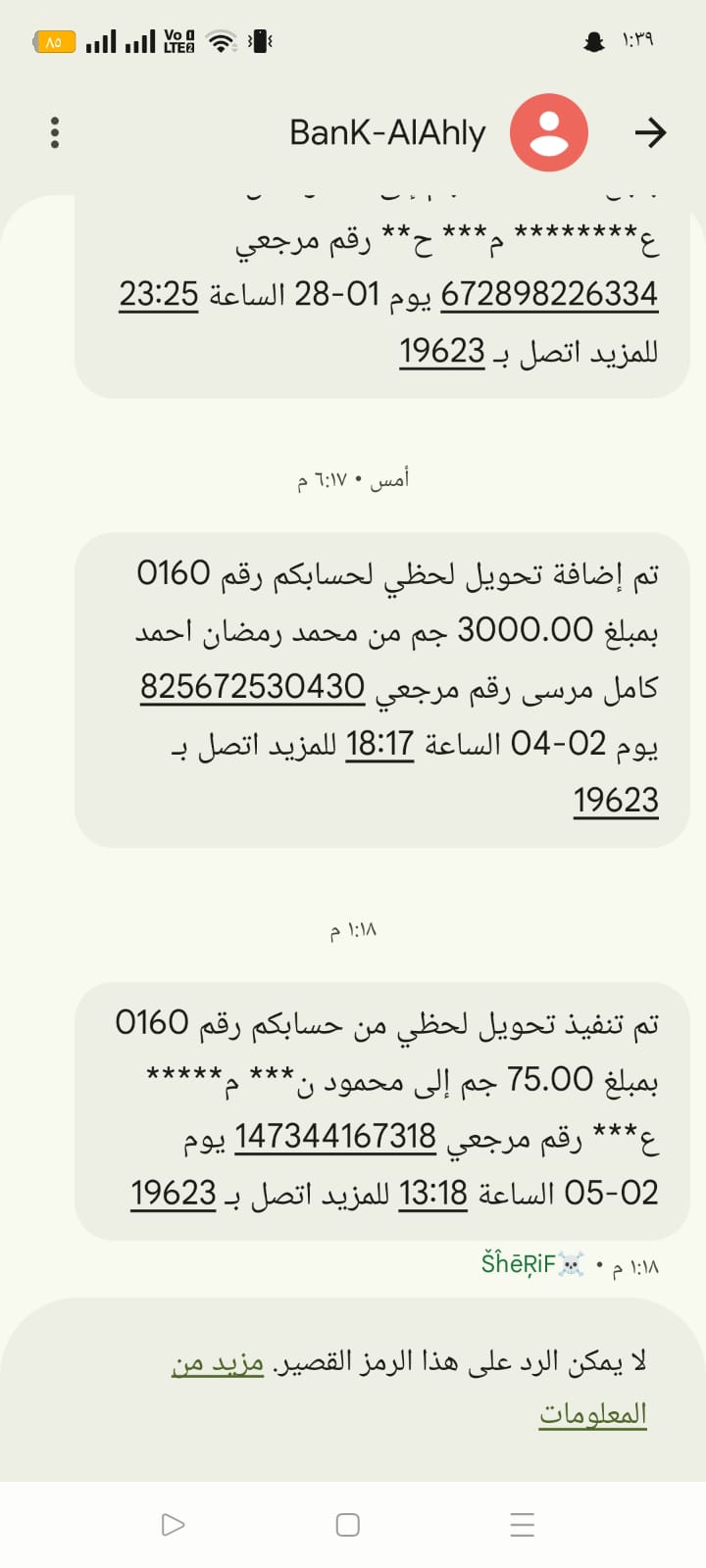This screenshot has width=706, height=1568.
Task: Tap reference number 672898226334
Action: pyautogui.click(x=548, y=294)
